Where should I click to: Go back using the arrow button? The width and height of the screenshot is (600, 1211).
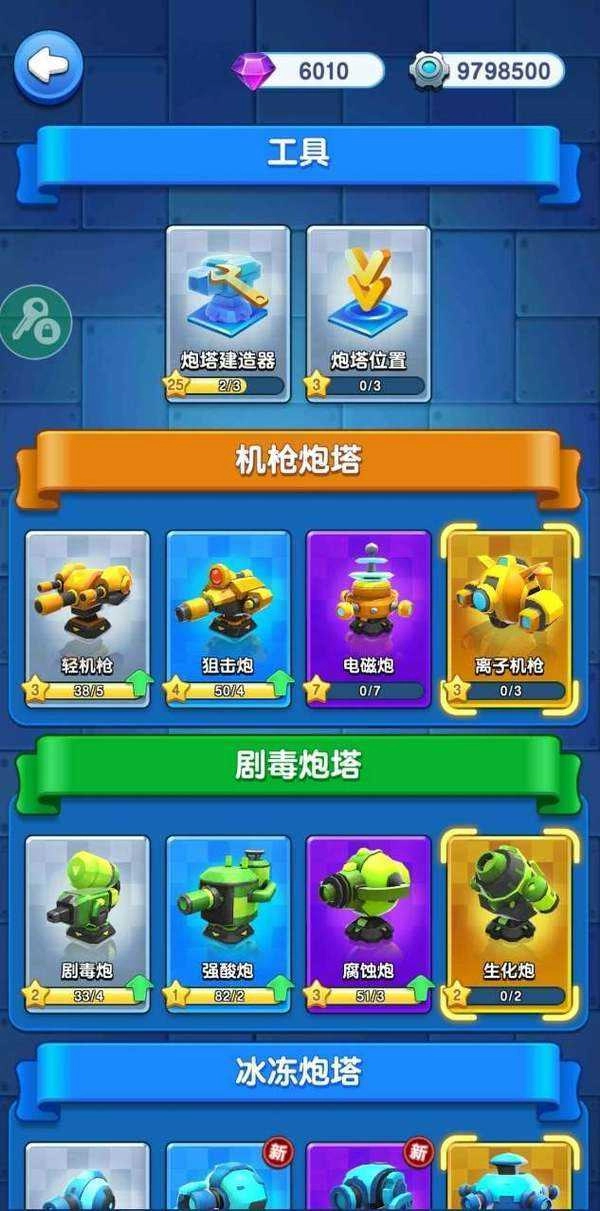[48, 66]
